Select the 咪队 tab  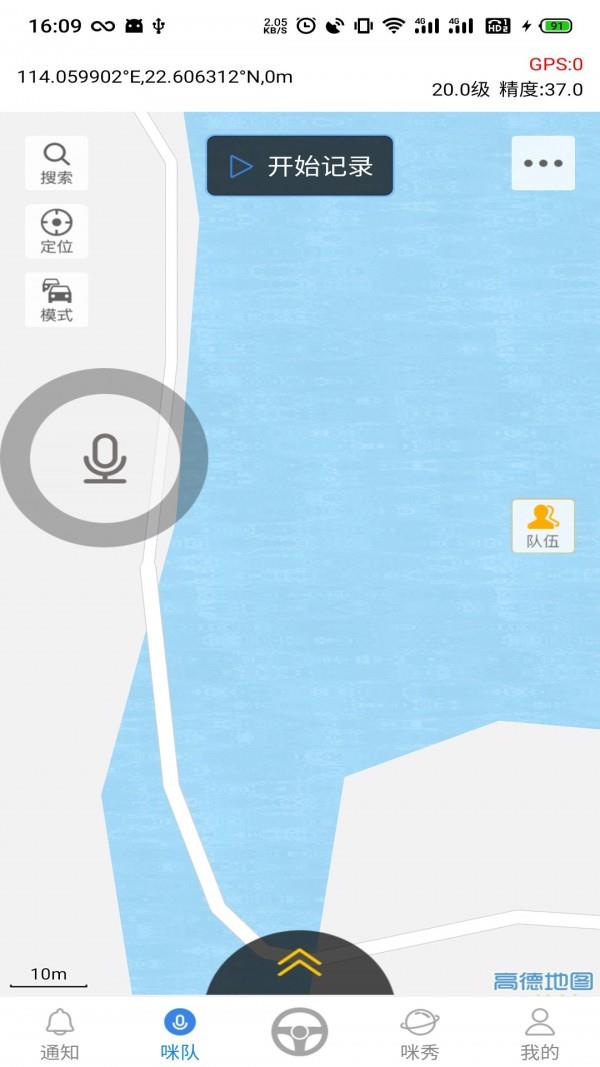click(180, 1033)
